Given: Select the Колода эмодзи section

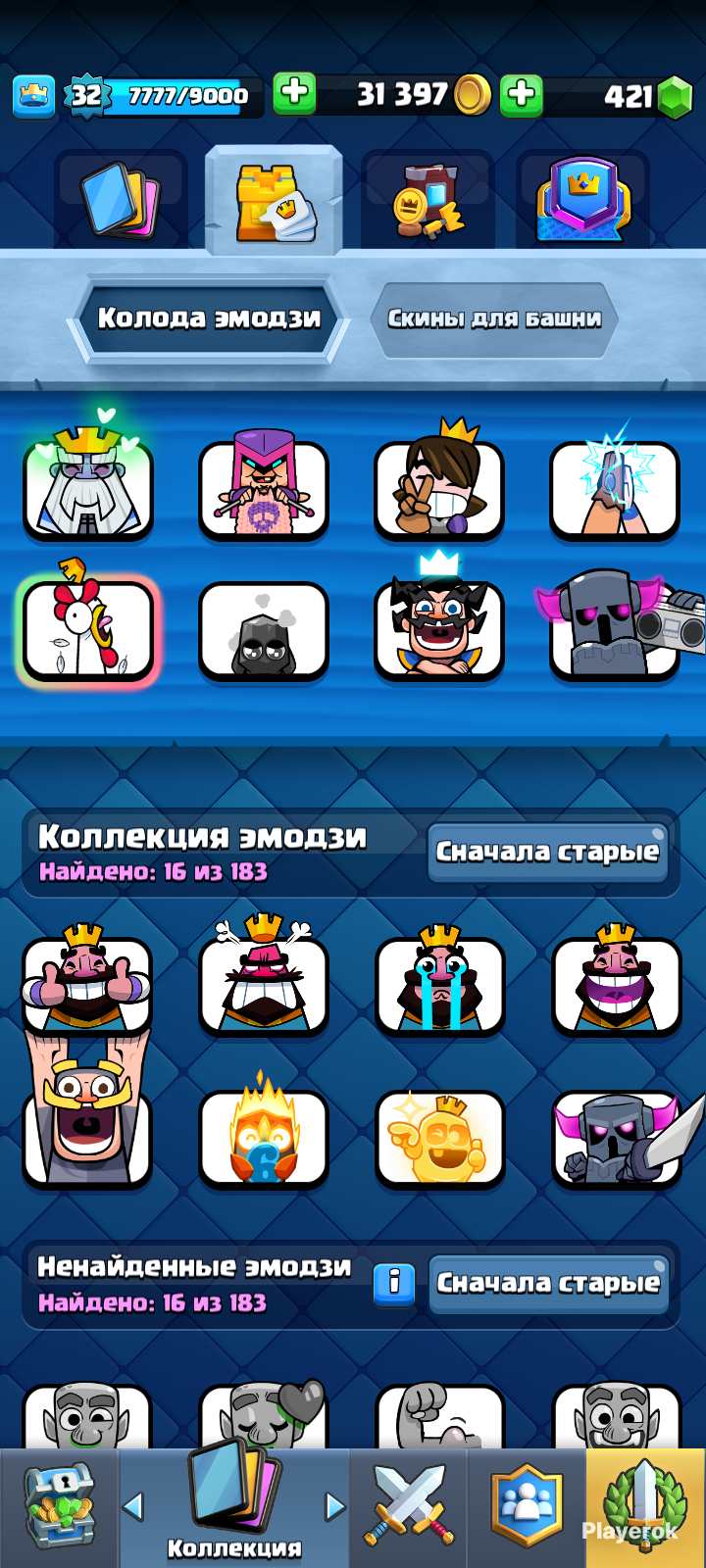Looking at the screenshot, I should point(209,318).
